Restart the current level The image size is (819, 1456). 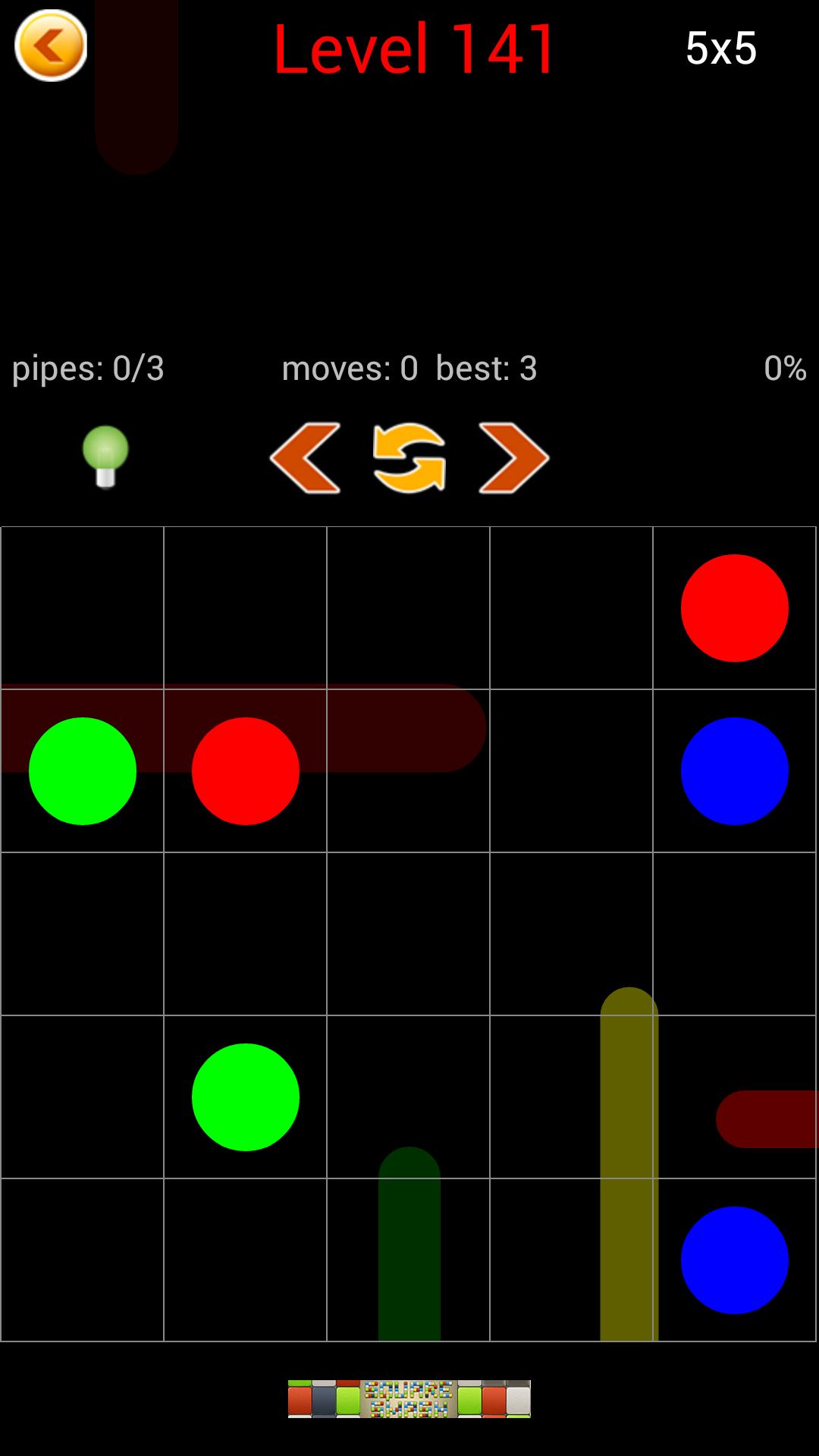(409, 458)
